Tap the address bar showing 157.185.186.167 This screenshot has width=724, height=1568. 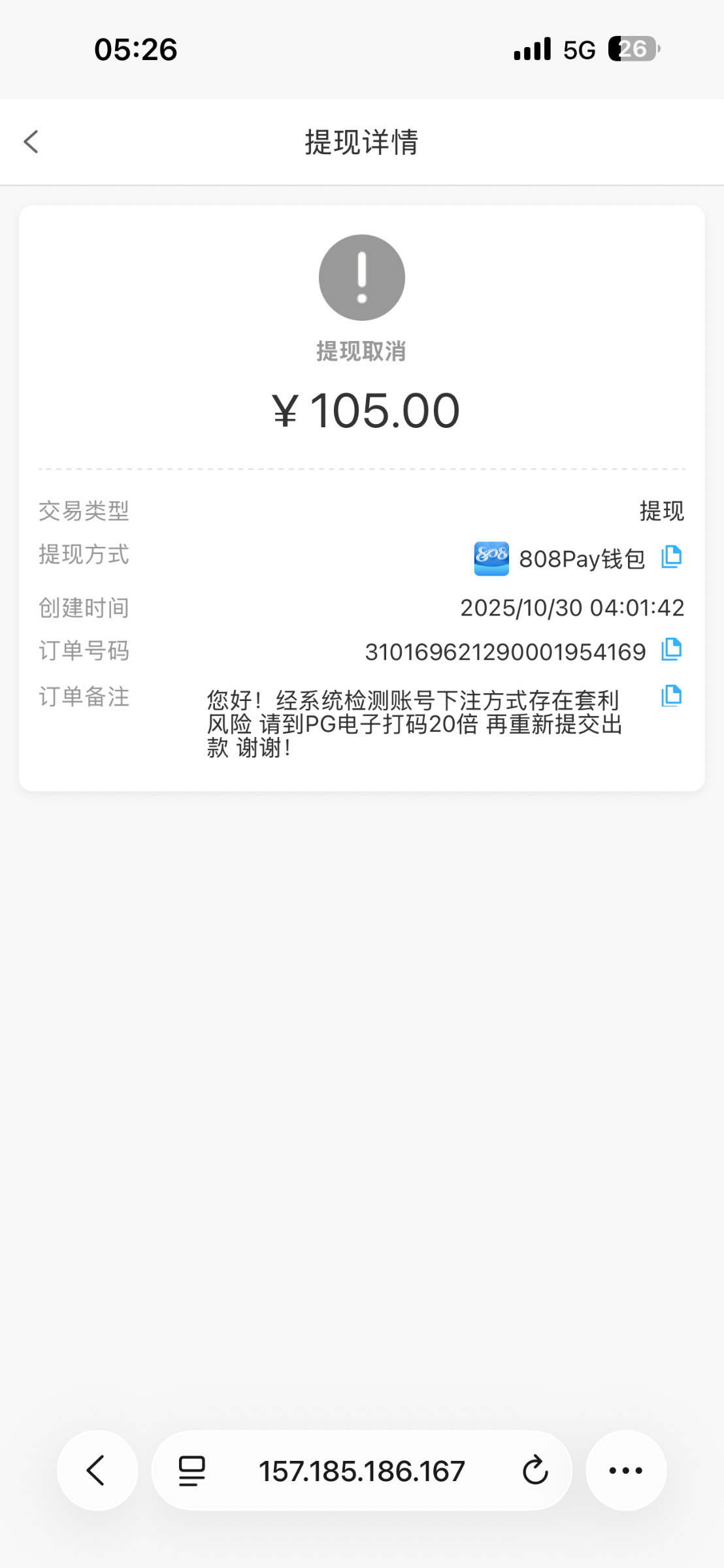pos(361,1471)
